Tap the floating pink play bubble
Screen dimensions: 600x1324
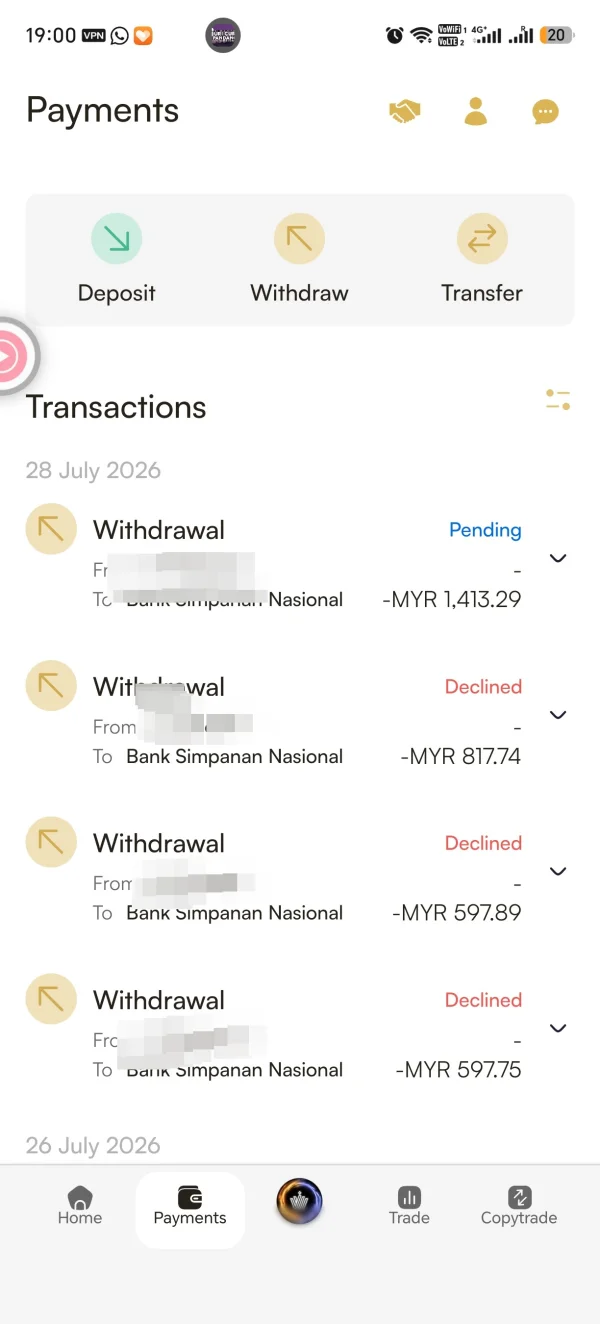[14, 356]
